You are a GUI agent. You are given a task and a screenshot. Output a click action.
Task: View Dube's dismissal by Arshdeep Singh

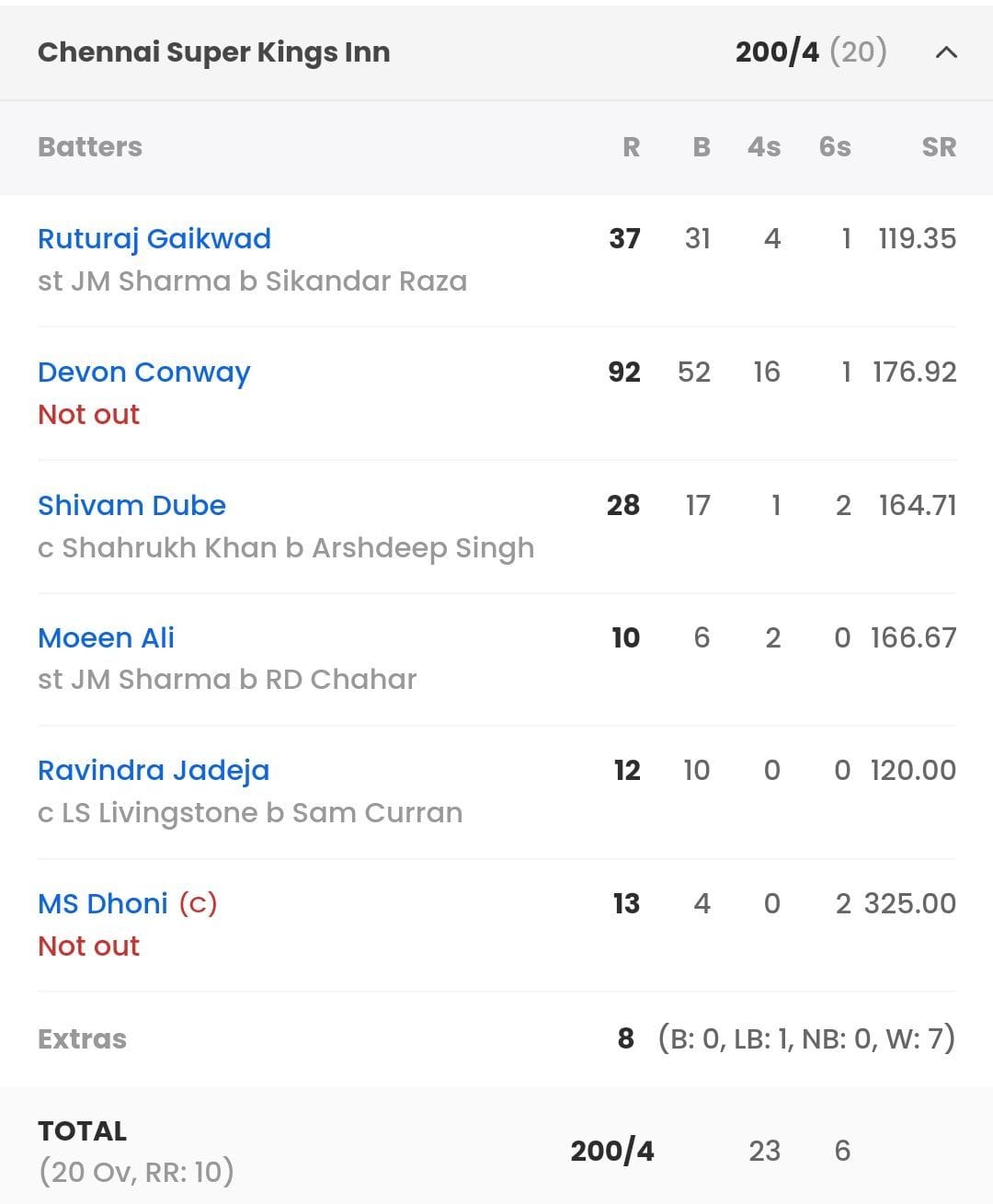pyautogui.click(x=285, y=547)
